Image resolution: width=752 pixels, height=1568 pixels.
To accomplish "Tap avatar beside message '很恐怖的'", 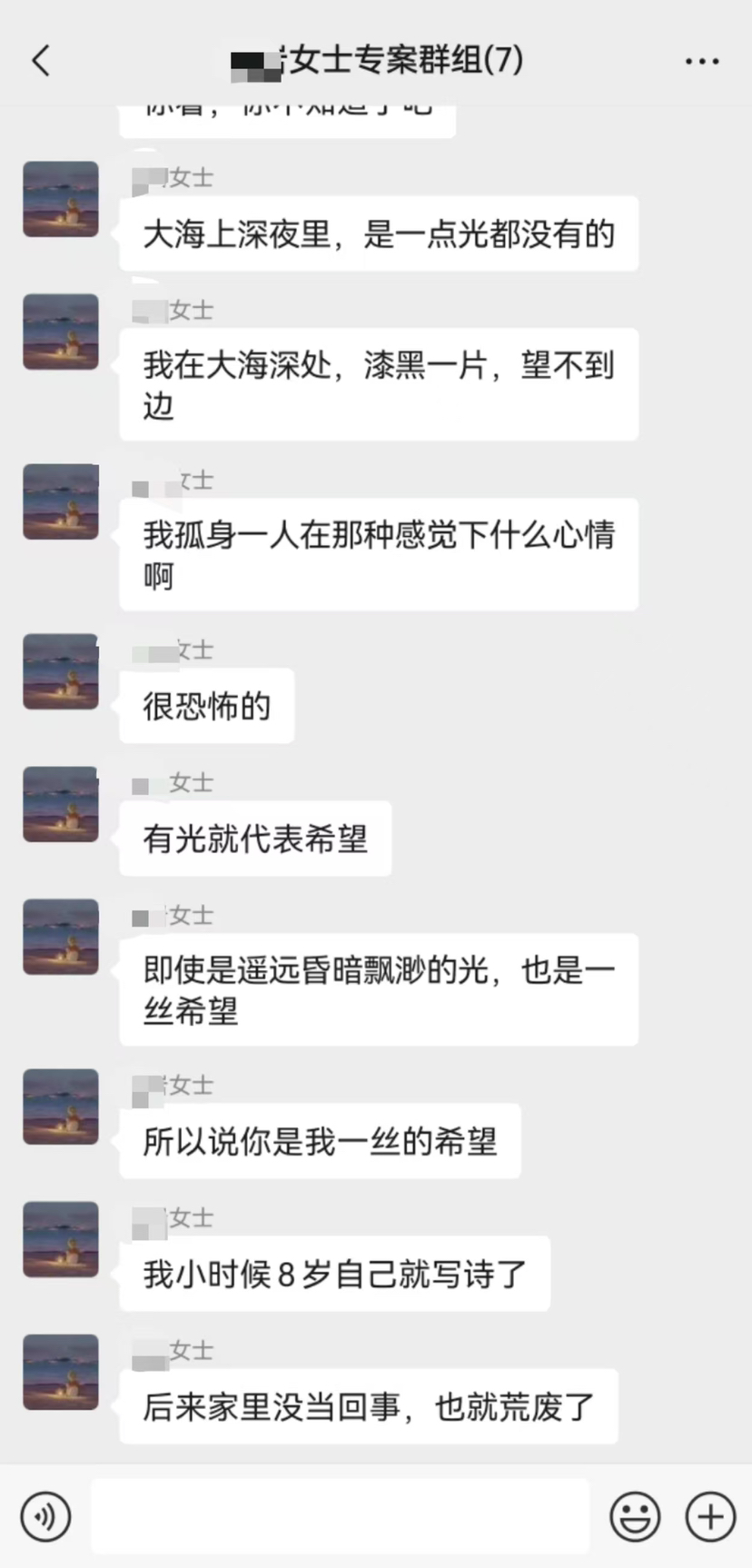I will click(61, 671).
